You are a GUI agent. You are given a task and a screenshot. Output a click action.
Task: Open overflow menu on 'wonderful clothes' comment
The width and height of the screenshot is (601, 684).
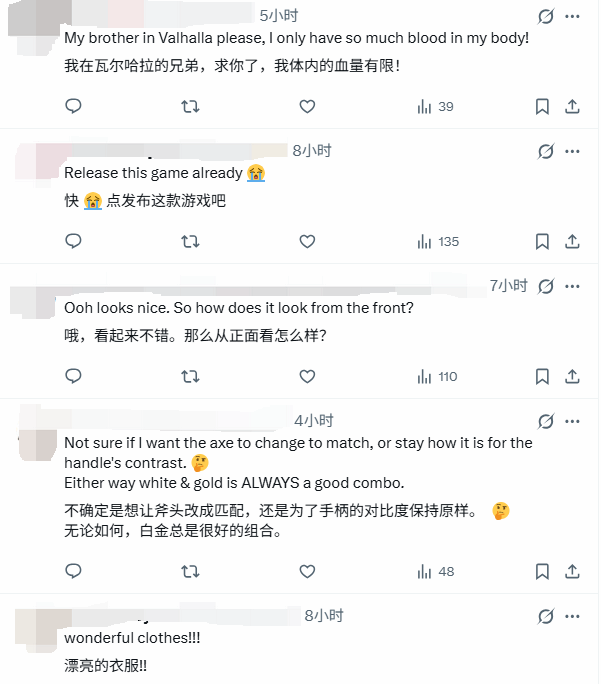(x=572, y=616)
